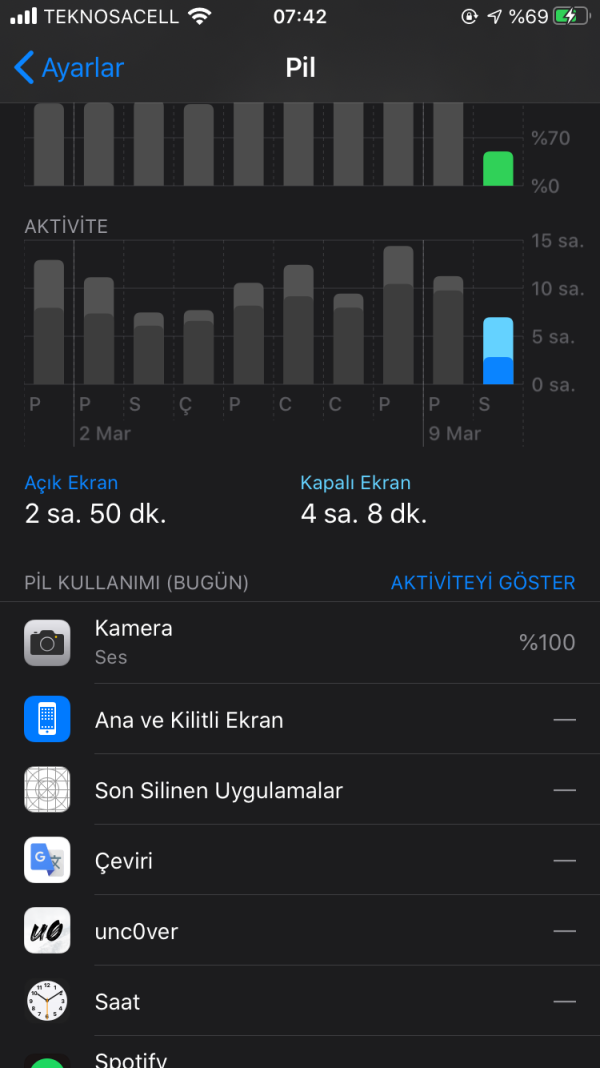Select the Çeviri app row
The height and width of the screenshot is (1068, 600).
click(x=300, y=860)
